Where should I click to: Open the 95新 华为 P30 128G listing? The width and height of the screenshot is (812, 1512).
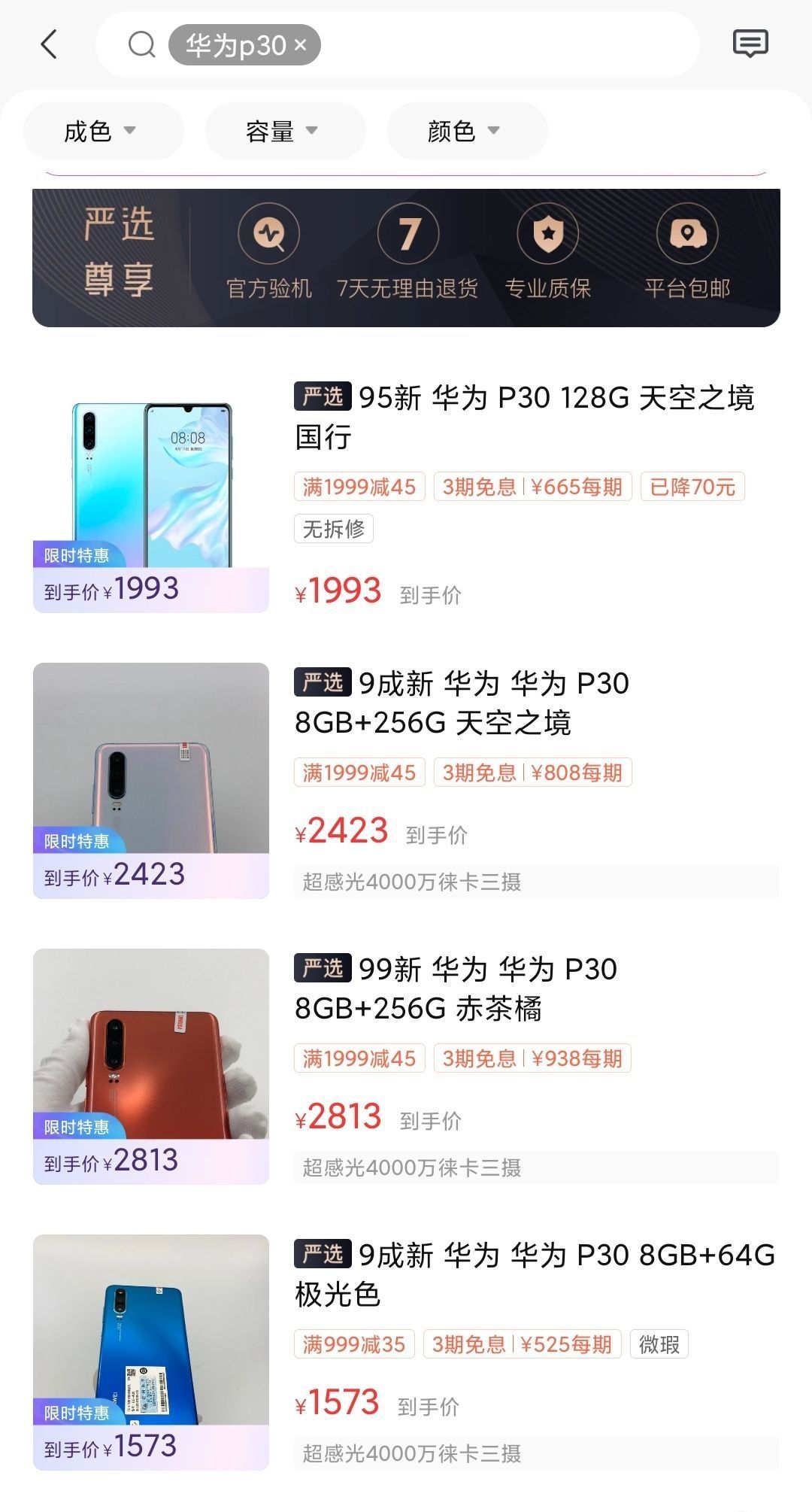pyautogui.click(x=524, y=416)
